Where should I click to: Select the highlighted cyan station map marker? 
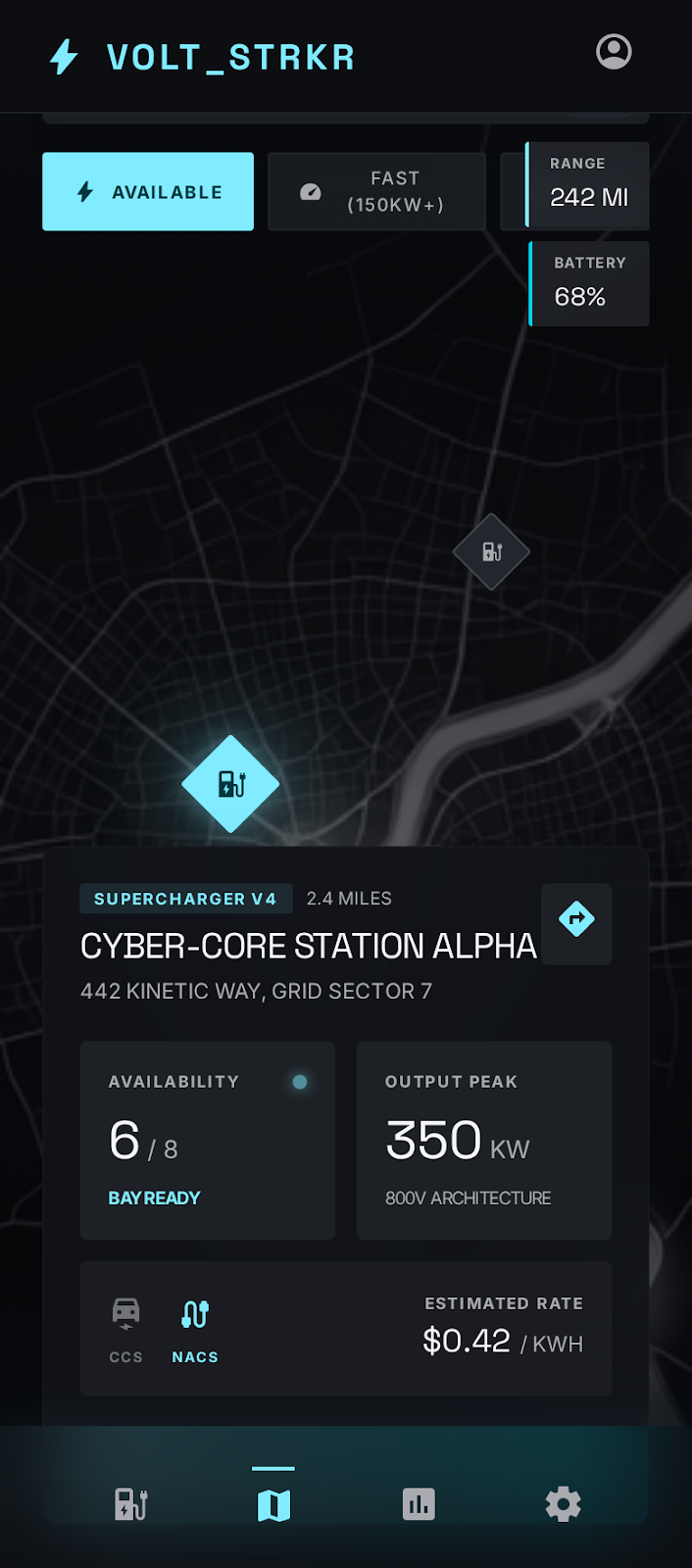click(x=231, y=784)
